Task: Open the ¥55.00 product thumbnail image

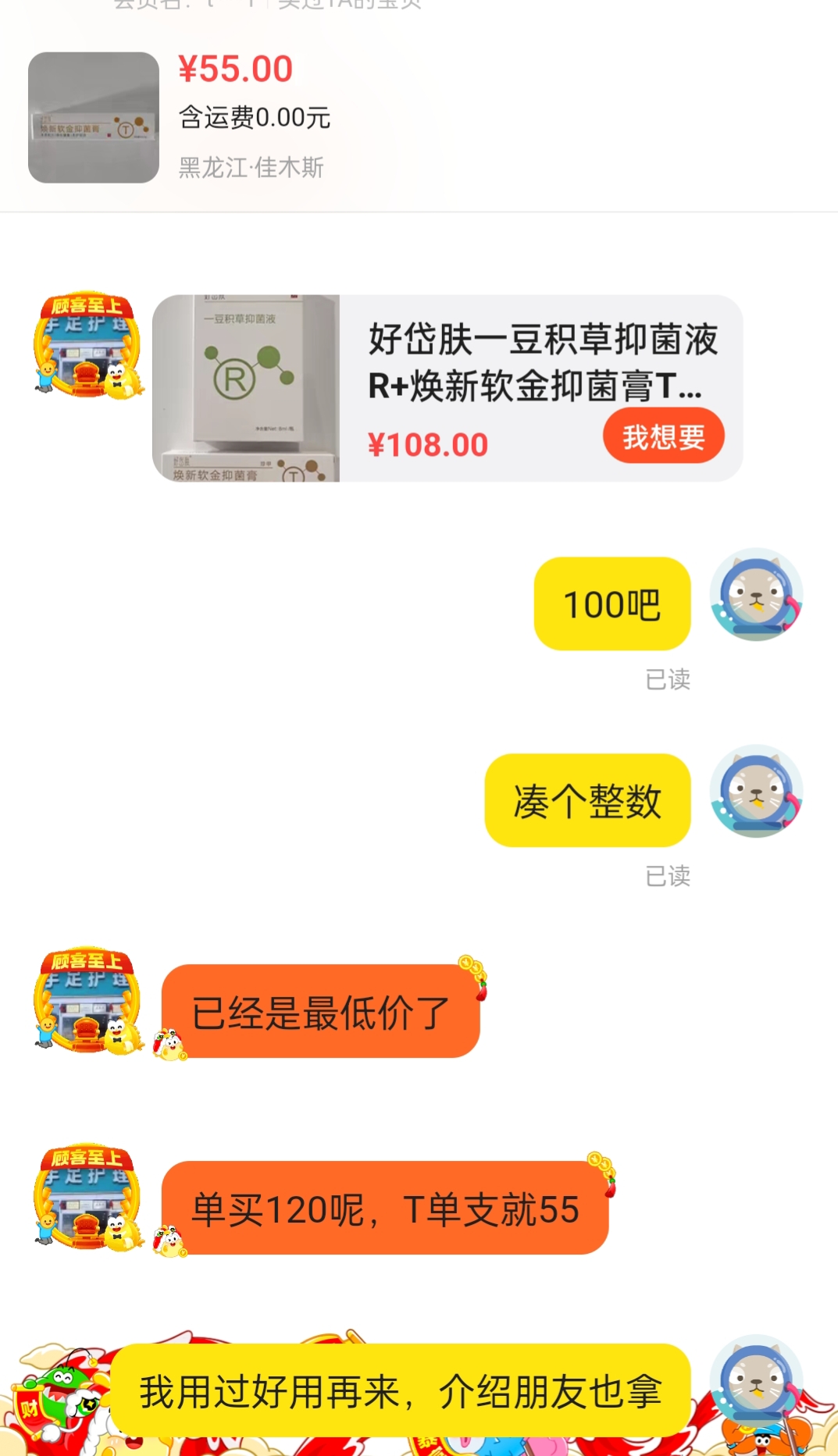Action: (91, 116)
